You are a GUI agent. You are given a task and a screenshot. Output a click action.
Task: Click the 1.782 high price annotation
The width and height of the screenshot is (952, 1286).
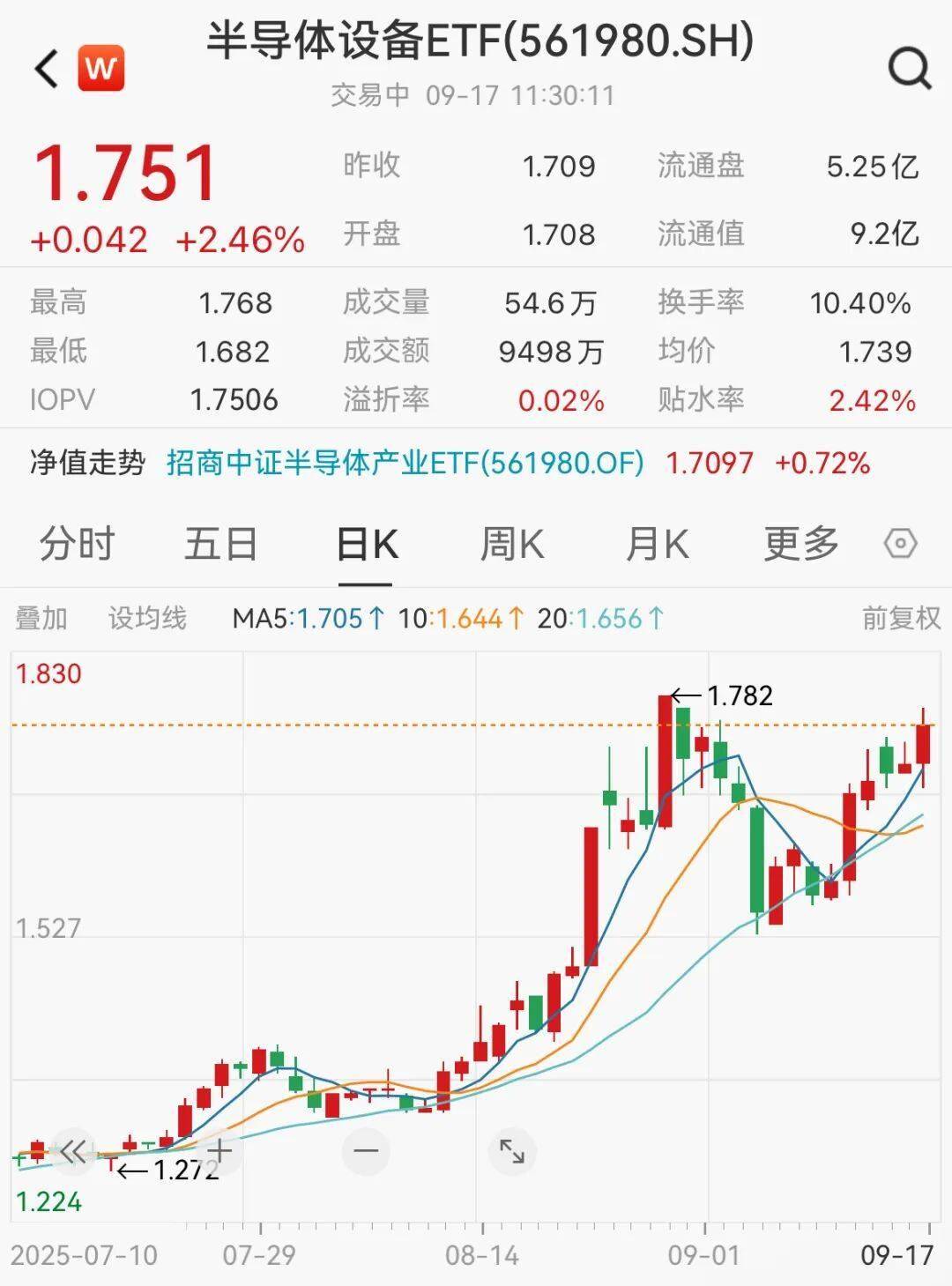(739, 695)
